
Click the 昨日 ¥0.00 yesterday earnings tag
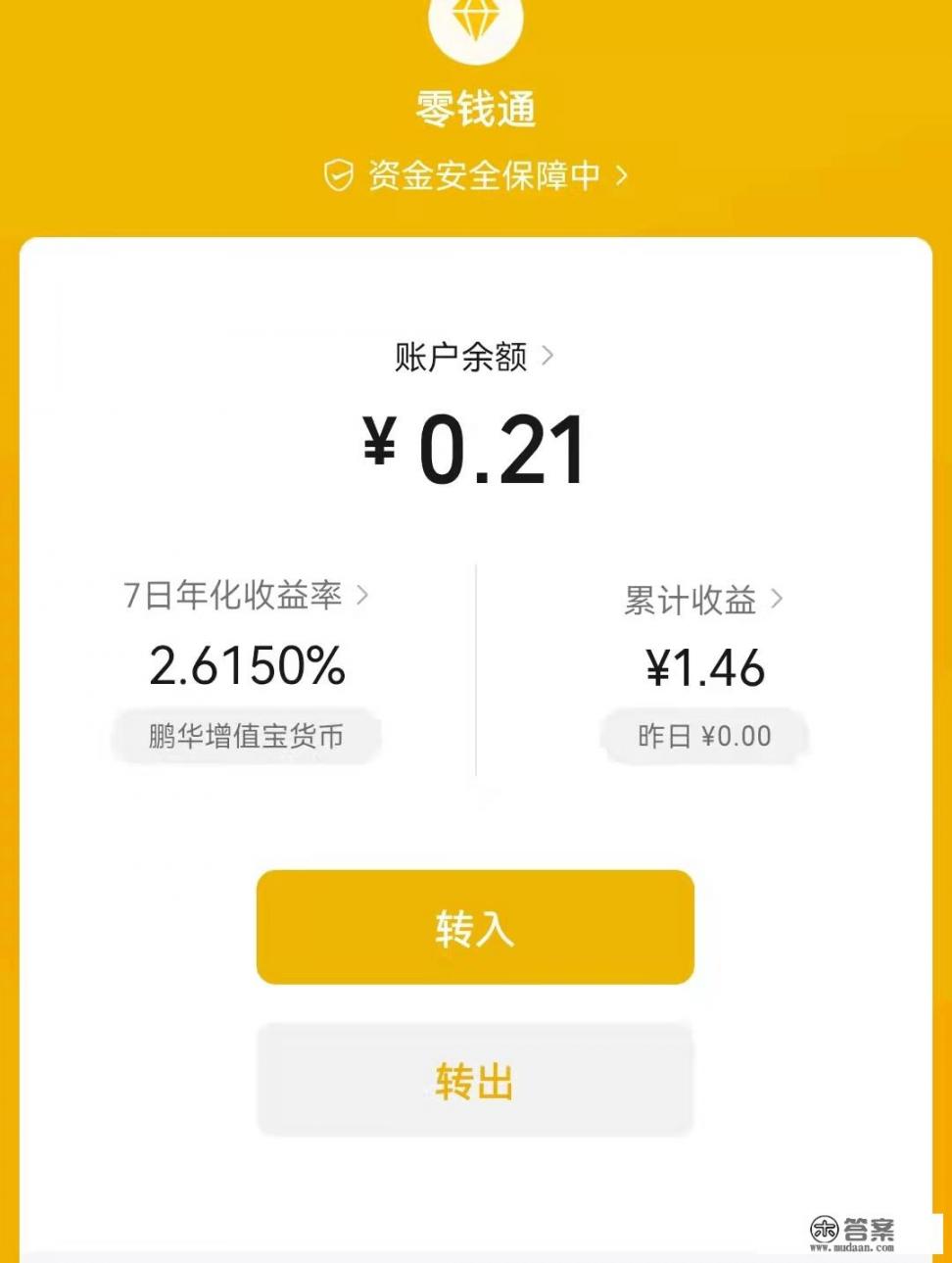[x=703, y=735]
